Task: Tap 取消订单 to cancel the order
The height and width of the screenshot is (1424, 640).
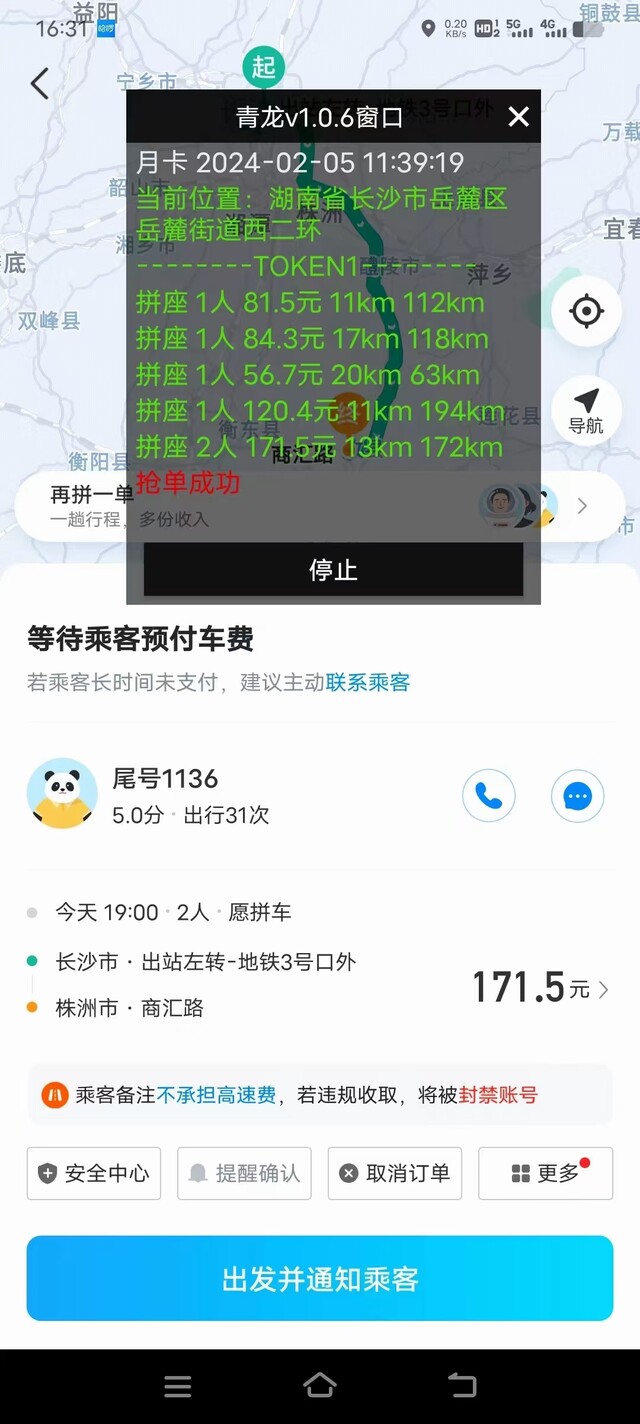Action: click(x=395, y=1173)
